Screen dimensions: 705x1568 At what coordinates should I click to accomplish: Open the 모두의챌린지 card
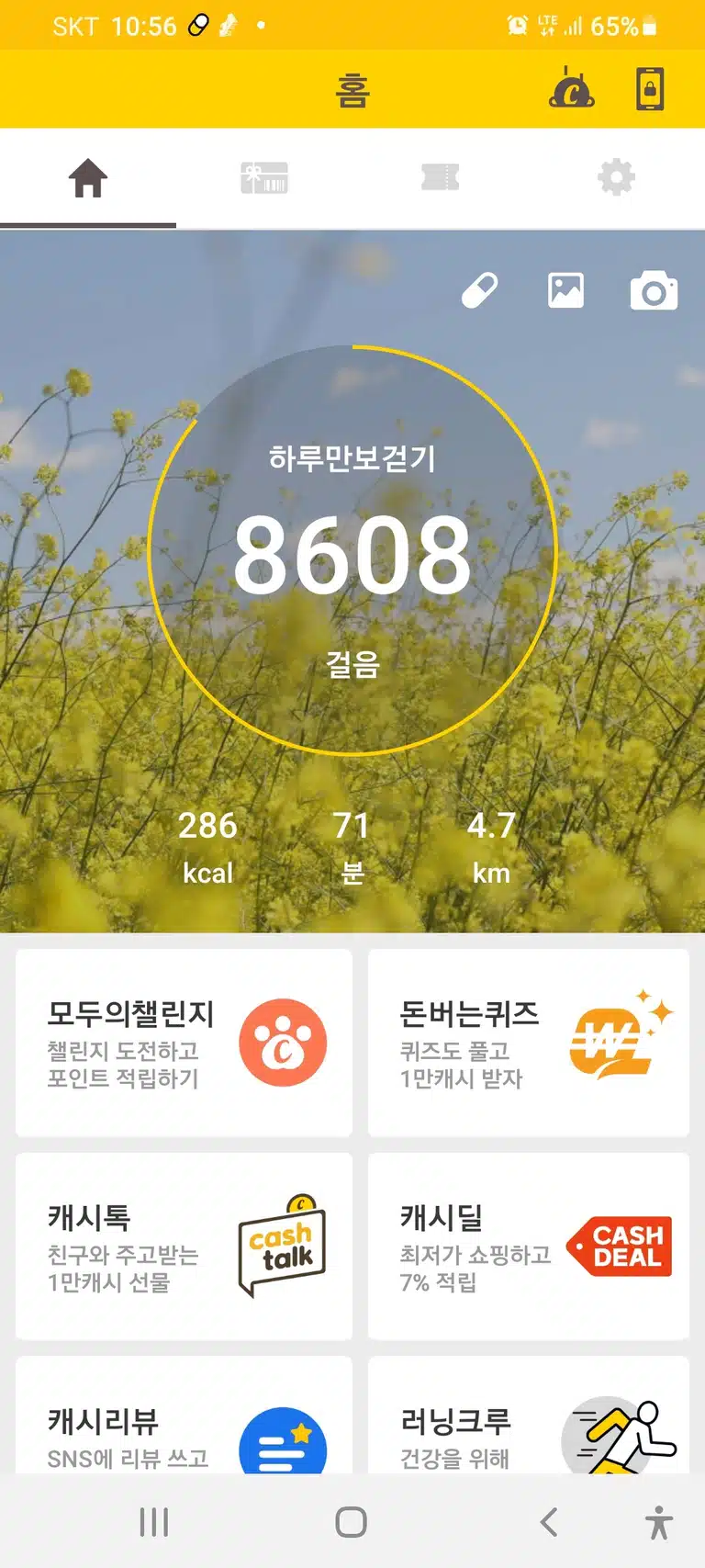pyautogui.click(x=184, y=1043)
